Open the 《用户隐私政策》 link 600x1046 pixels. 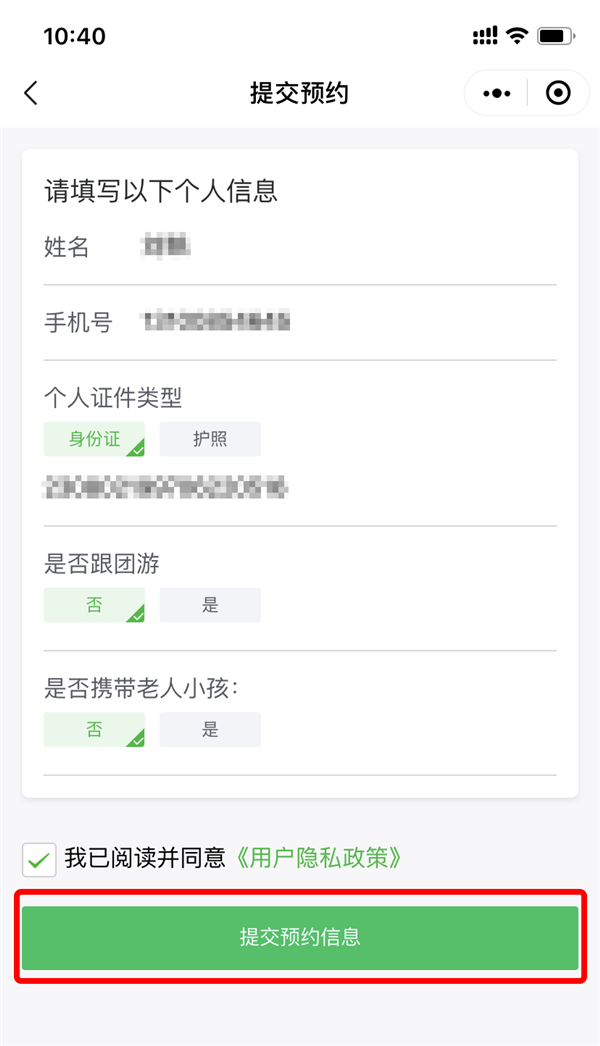[318, 858]
